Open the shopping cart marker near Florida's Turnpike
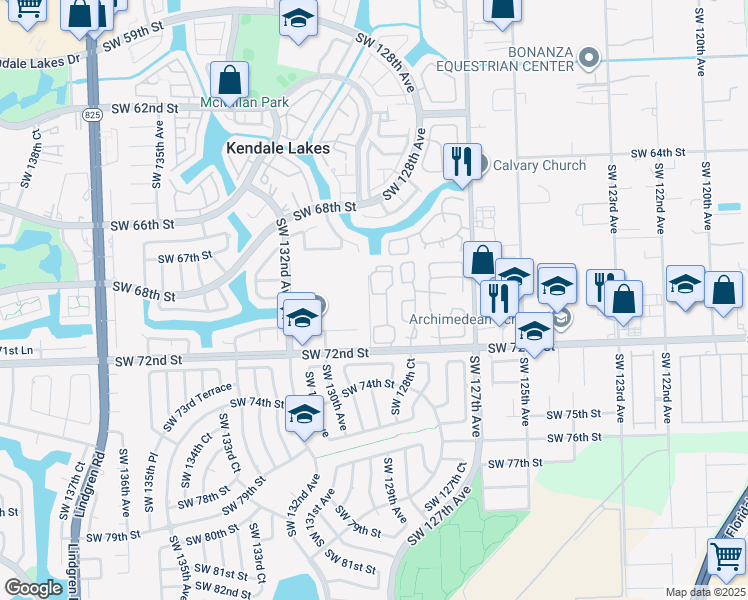 click(726, 555)
